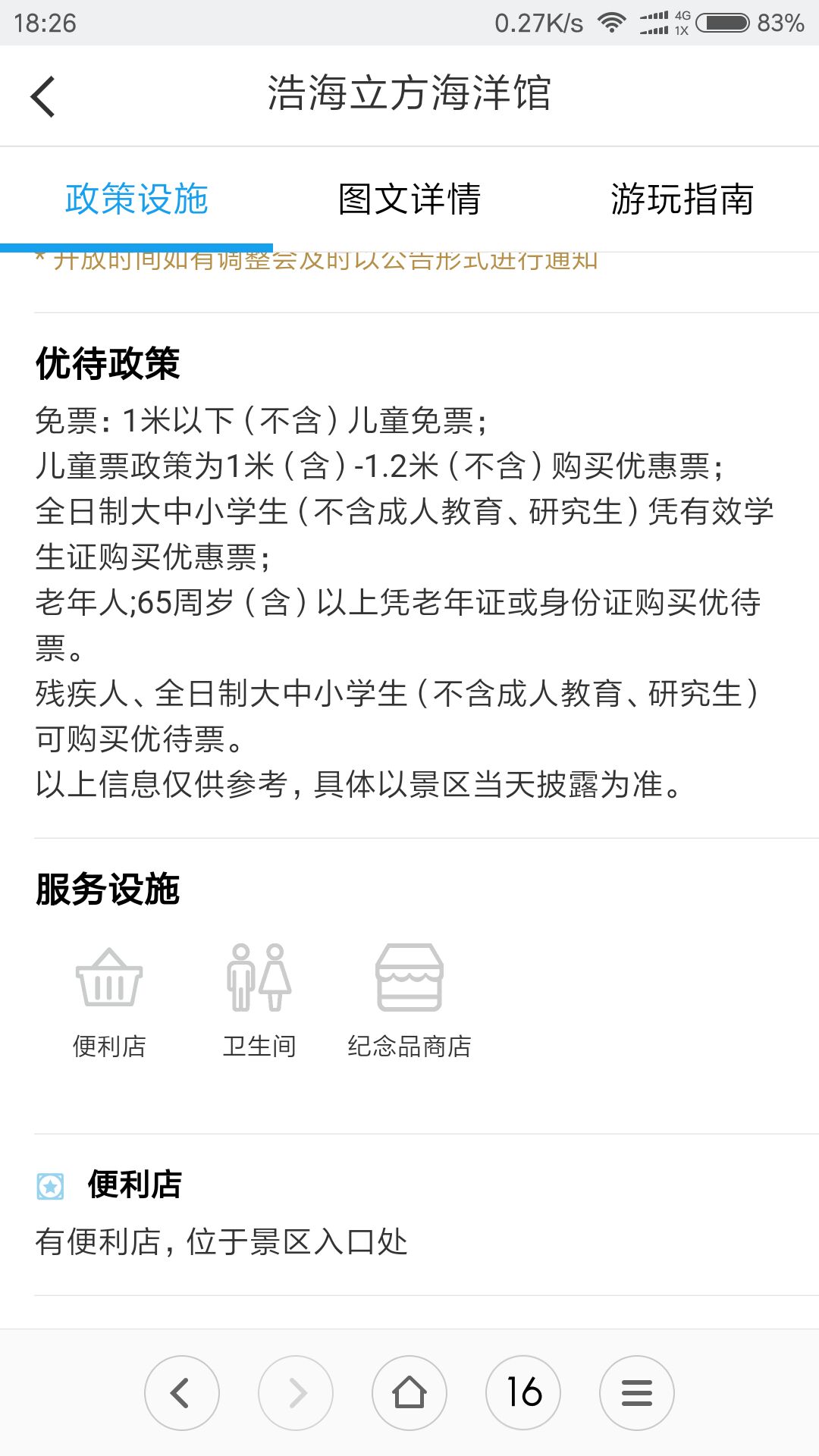
Task: Open the 游玩指南 tab
Action: pyautogui.click(x=682, y=199)
